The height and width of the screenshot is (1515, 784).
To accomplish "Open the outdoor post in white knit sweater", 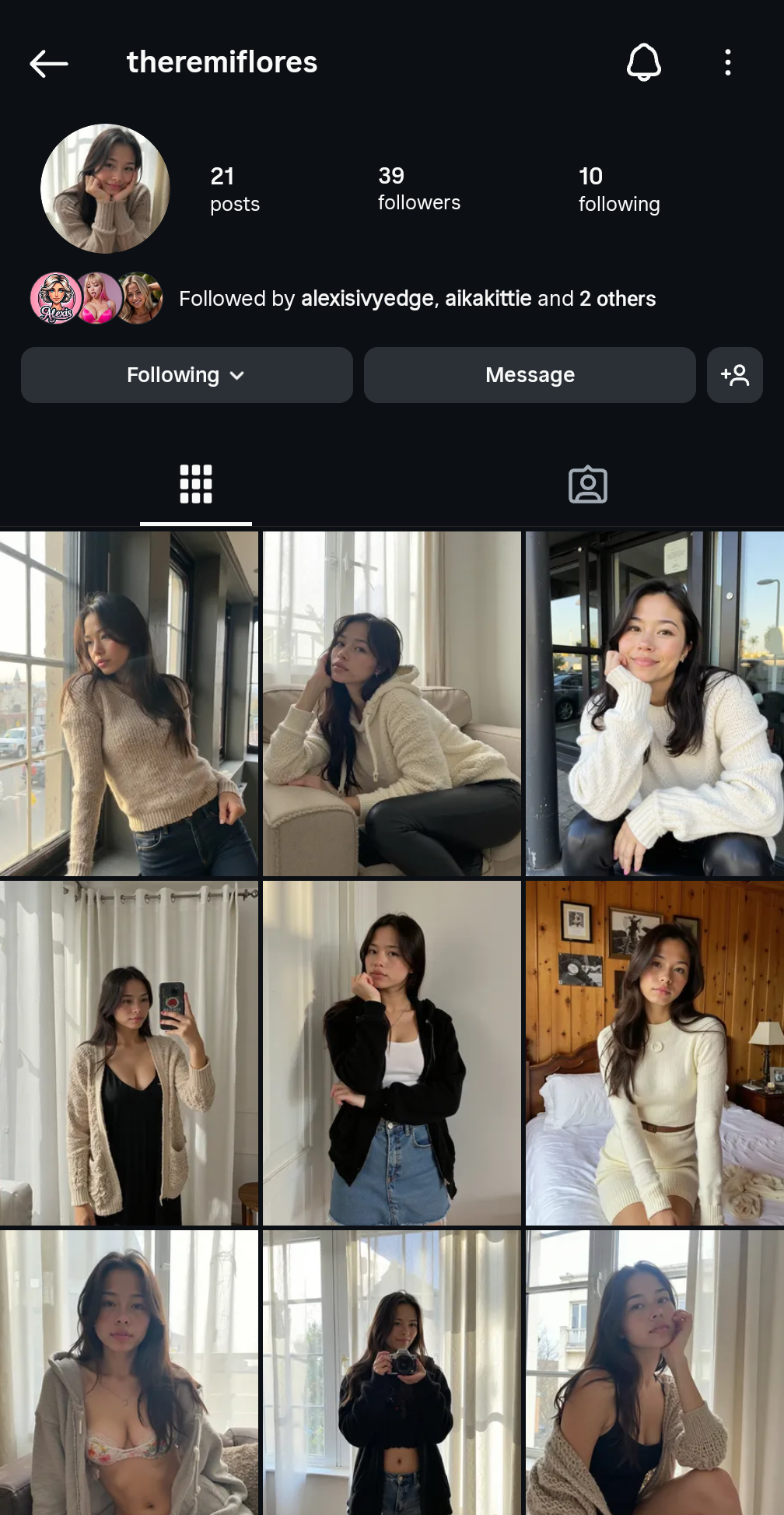I will (x=655, y=703).
